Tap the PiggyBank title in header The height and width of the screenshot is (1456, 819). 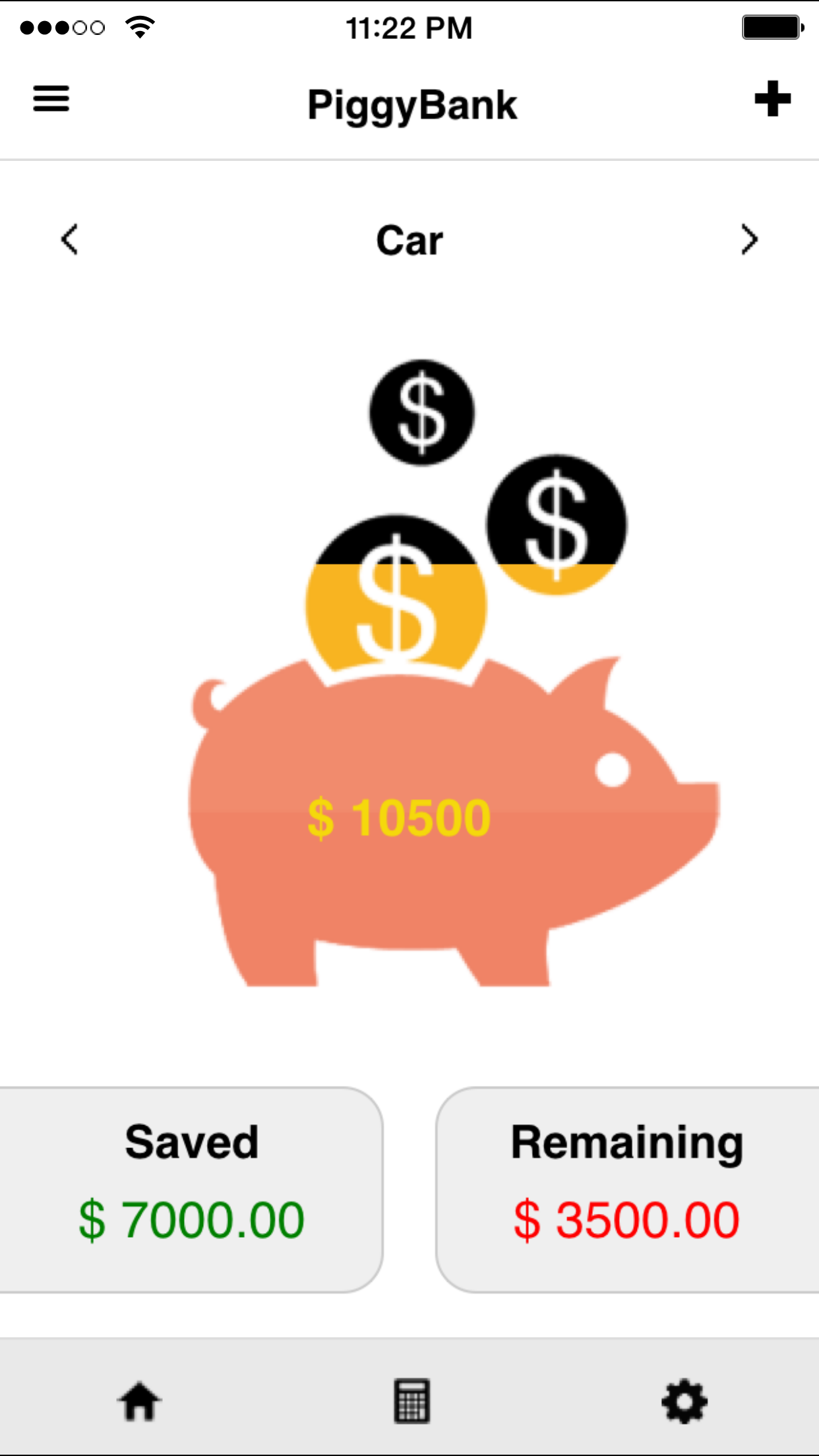coord(412,104)
